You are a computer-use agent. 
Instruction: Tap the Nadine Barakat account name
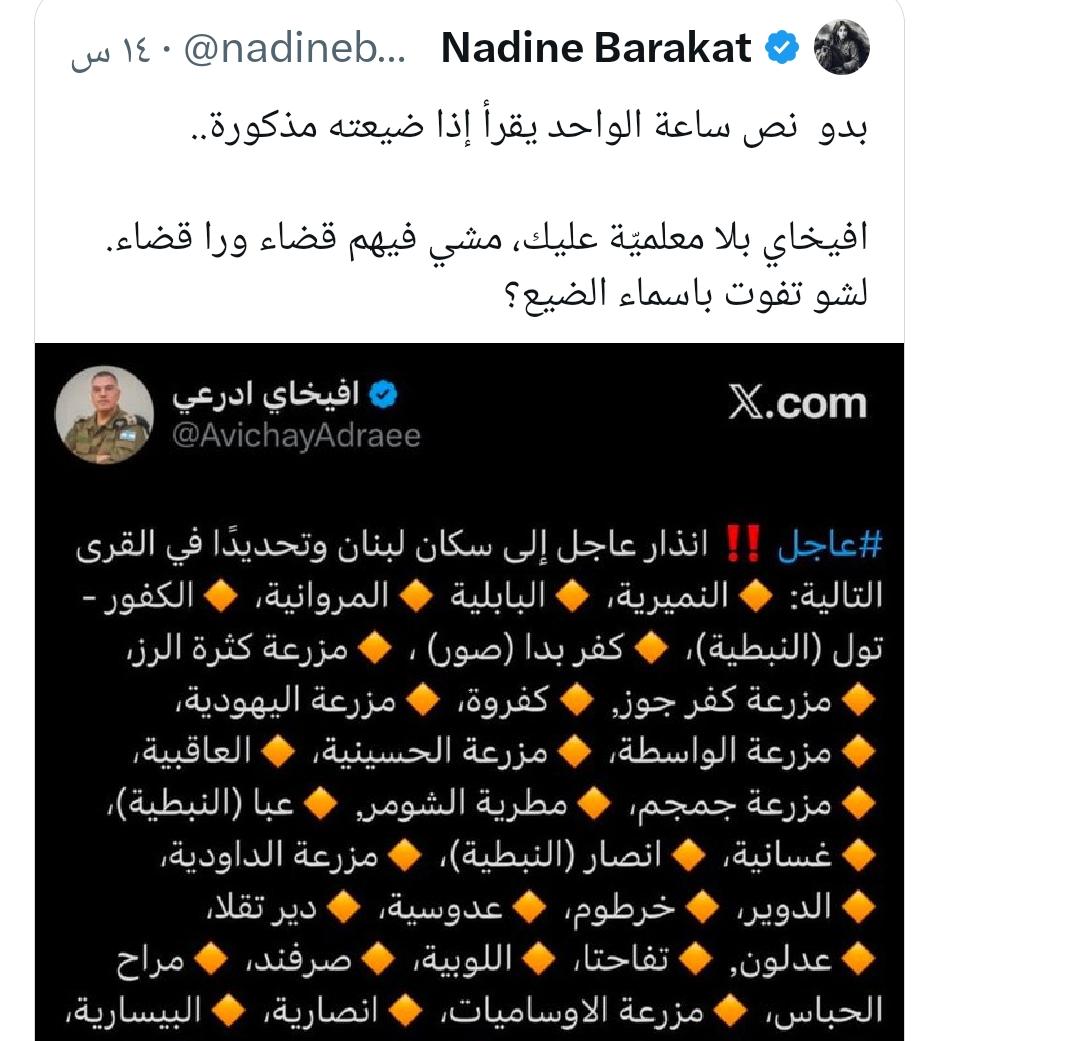click(596, 48)
